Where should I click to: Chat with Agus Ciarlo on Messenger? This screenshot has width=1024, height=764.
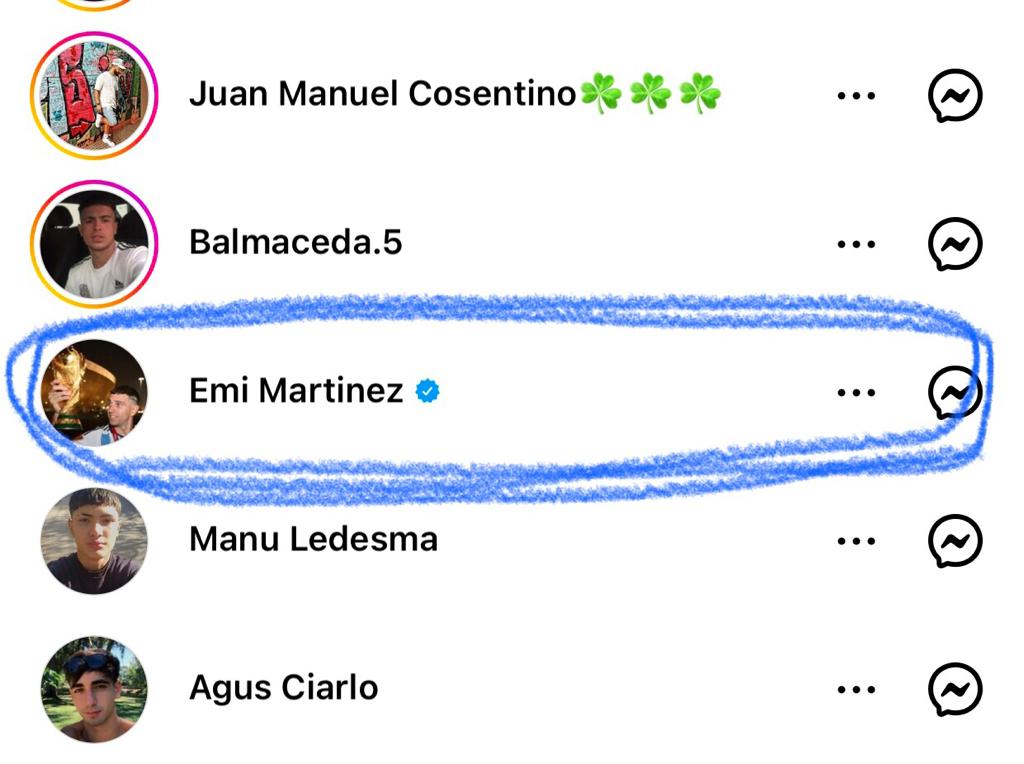[955, 689]
